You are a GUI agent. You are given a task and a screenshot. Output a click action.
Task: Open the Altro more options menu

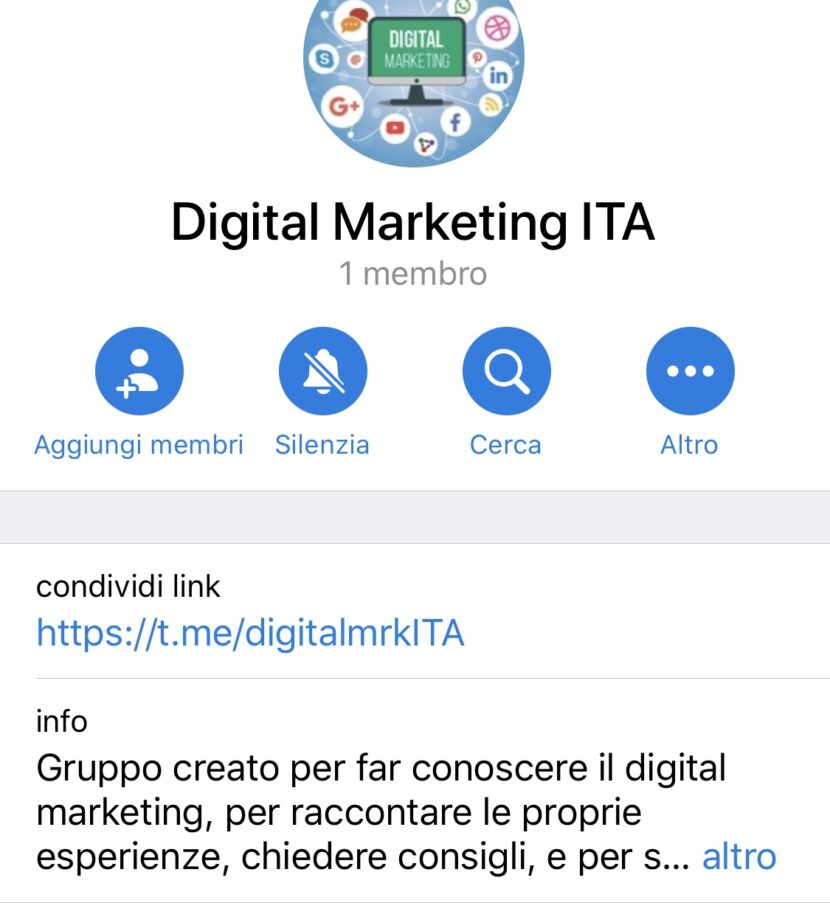coord(690,372)
